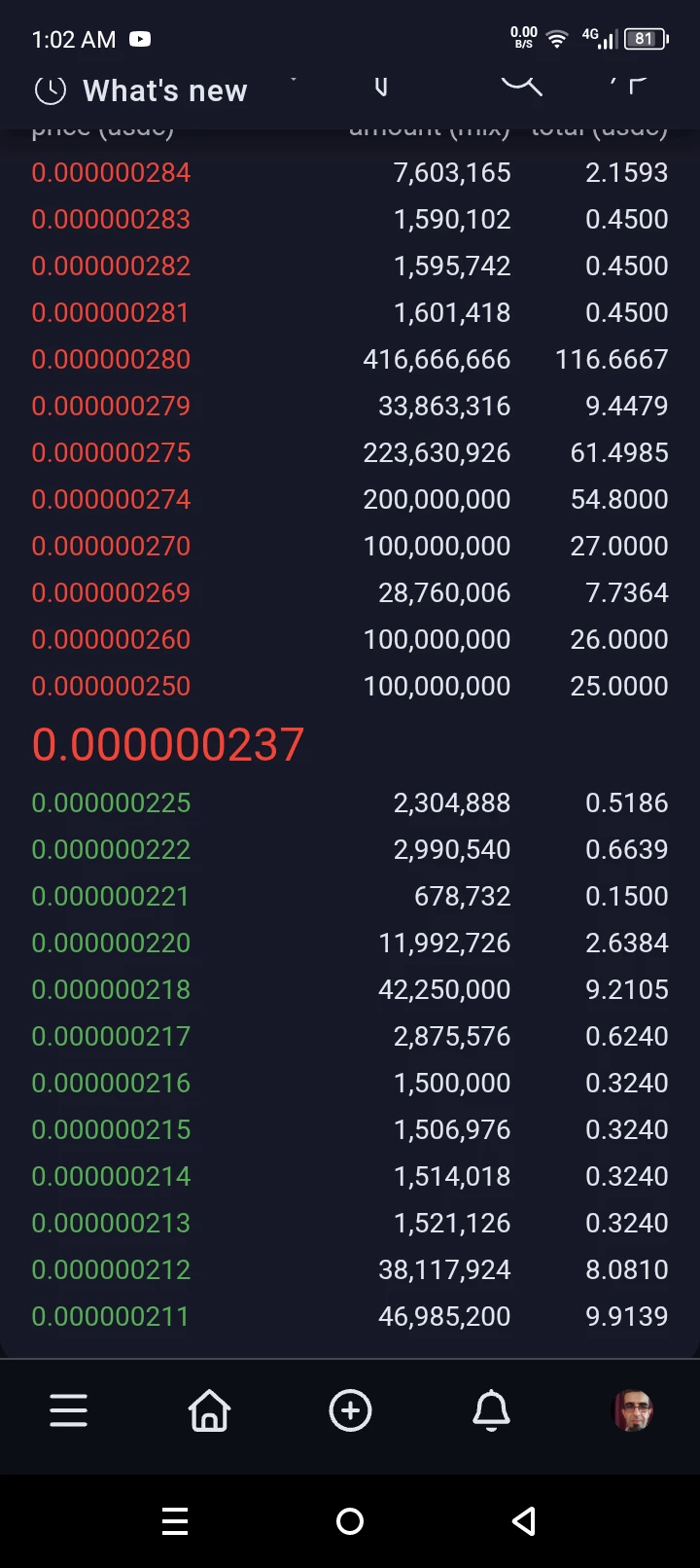The width and height of the screenshot is (700, 1568).
Task: Go to the home tab
Action: [209, 1410]
